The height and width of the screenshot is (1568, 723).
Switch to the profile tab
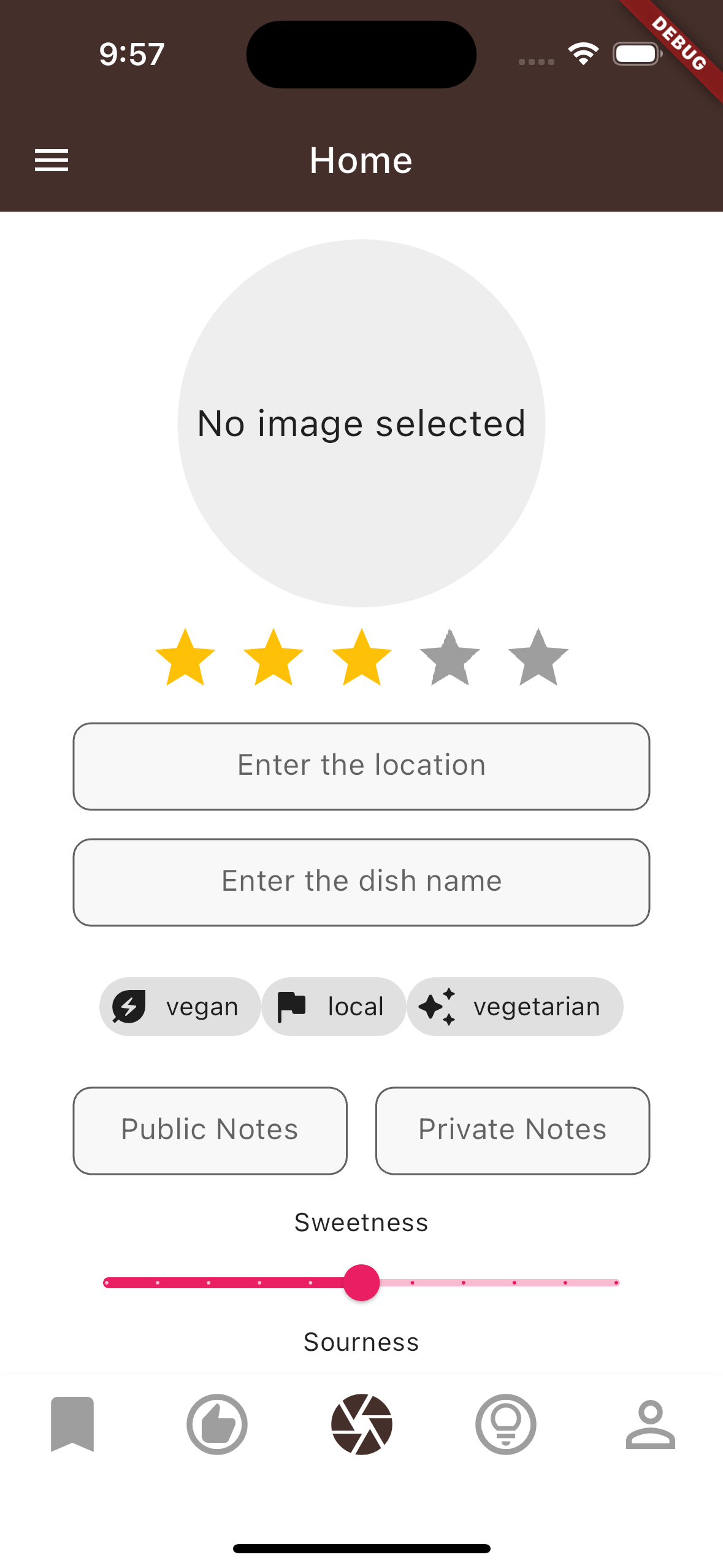click(650, 1424)
